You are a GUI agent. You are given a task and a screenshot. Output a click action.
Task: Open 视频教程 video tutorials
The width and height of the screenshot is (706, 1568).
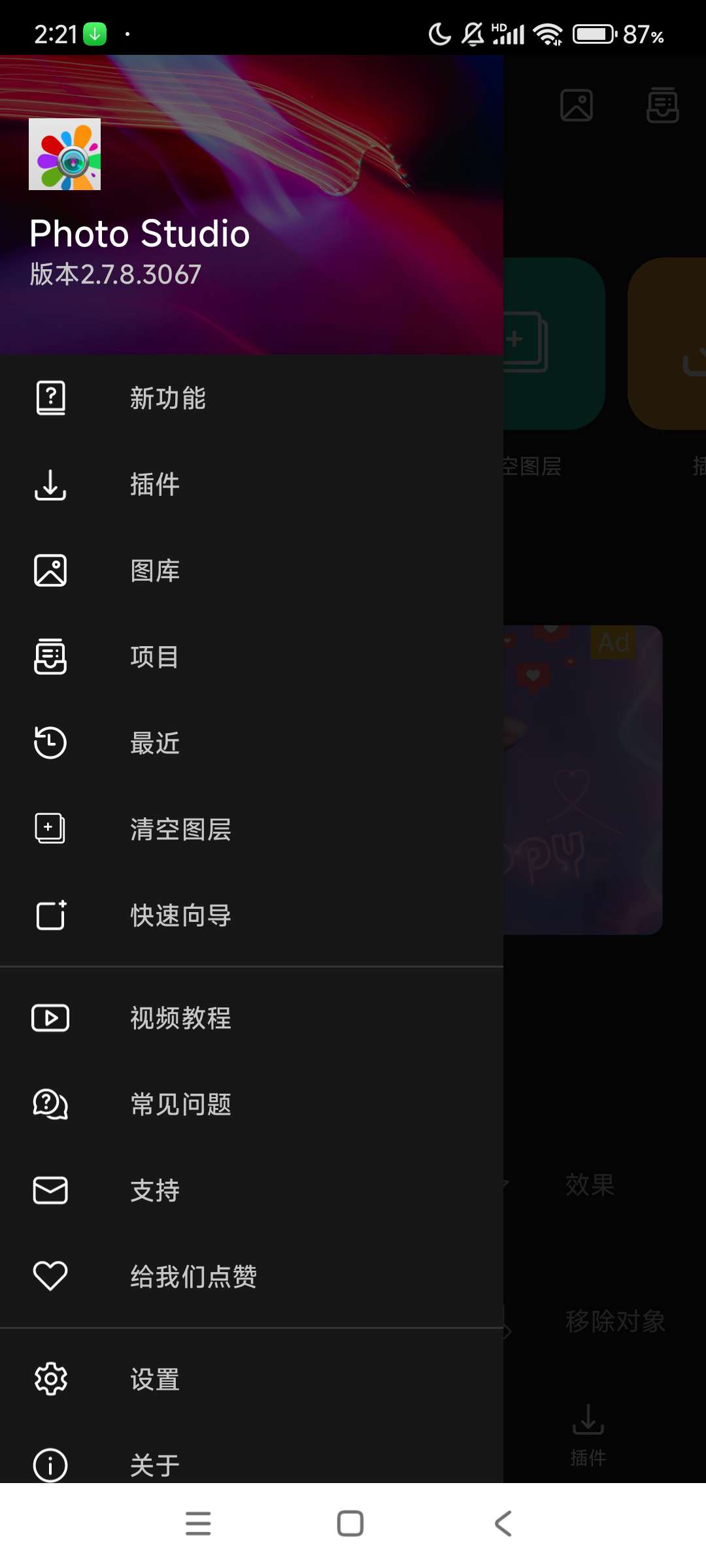180,1018
